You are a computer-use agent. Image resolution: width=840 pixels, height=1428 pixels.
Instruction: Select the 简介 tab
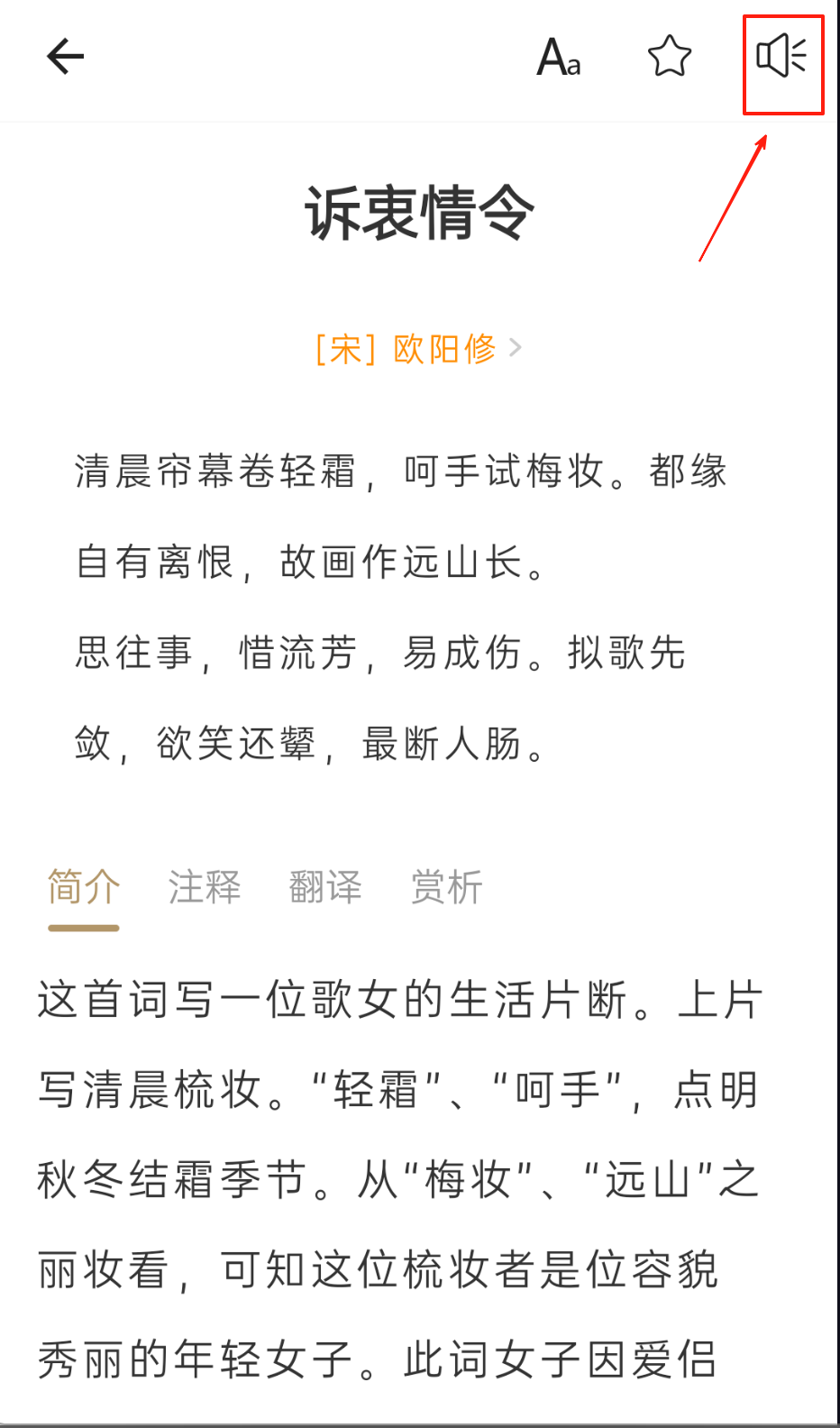click(x=84, y=887)
